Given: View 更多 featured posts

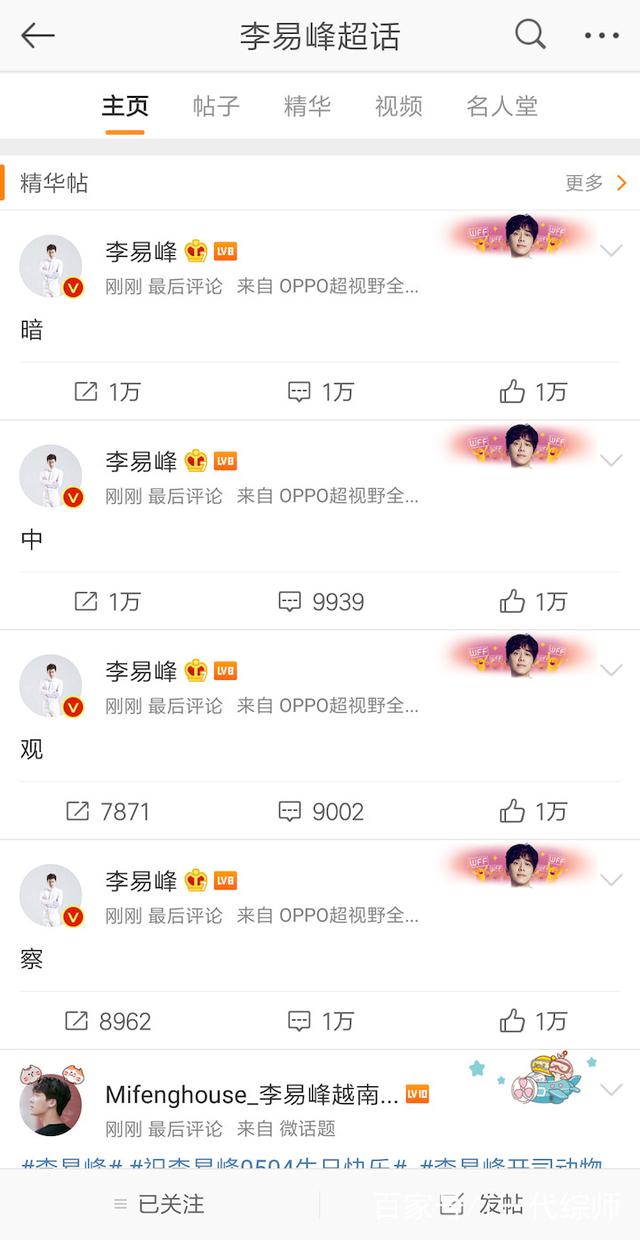Looking at the screenshot, I should coord(596,183).
